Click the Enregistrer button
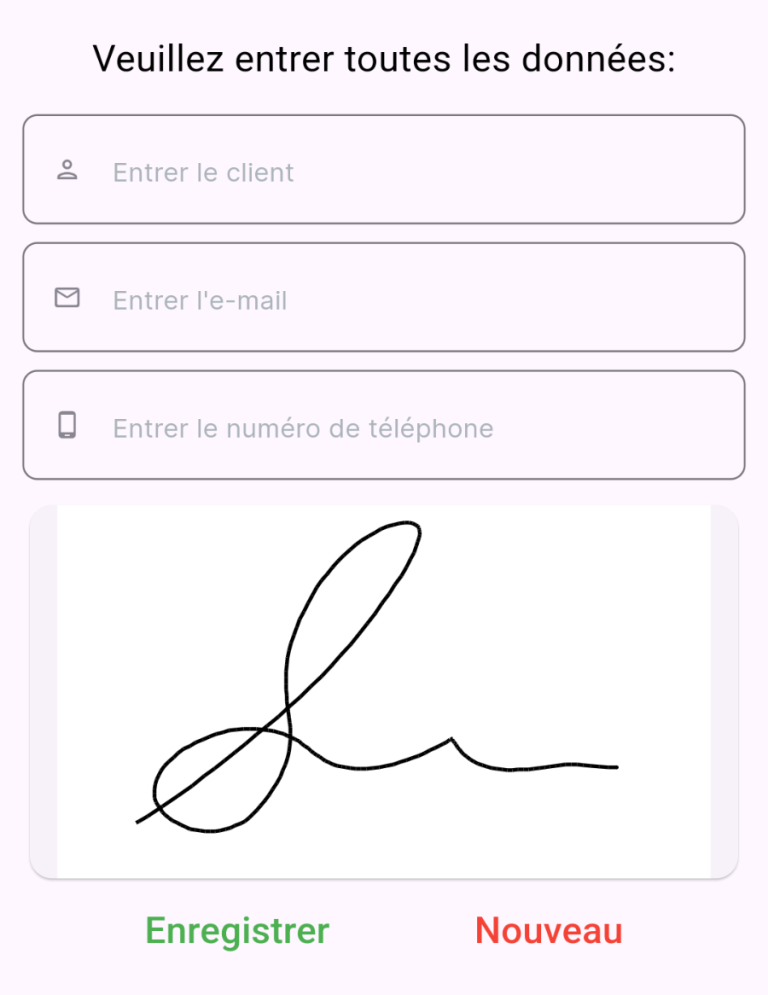 click(237, 930)
